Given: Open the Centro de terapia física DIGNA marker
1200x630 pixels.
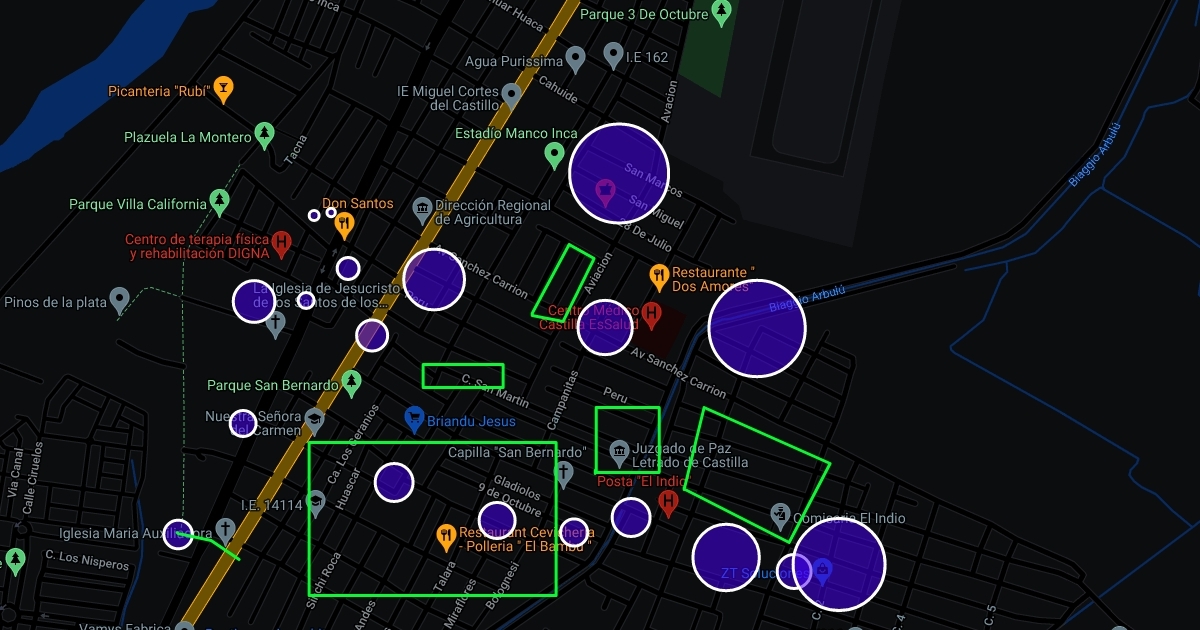Looking at the screenshot, I should point(282,242).
